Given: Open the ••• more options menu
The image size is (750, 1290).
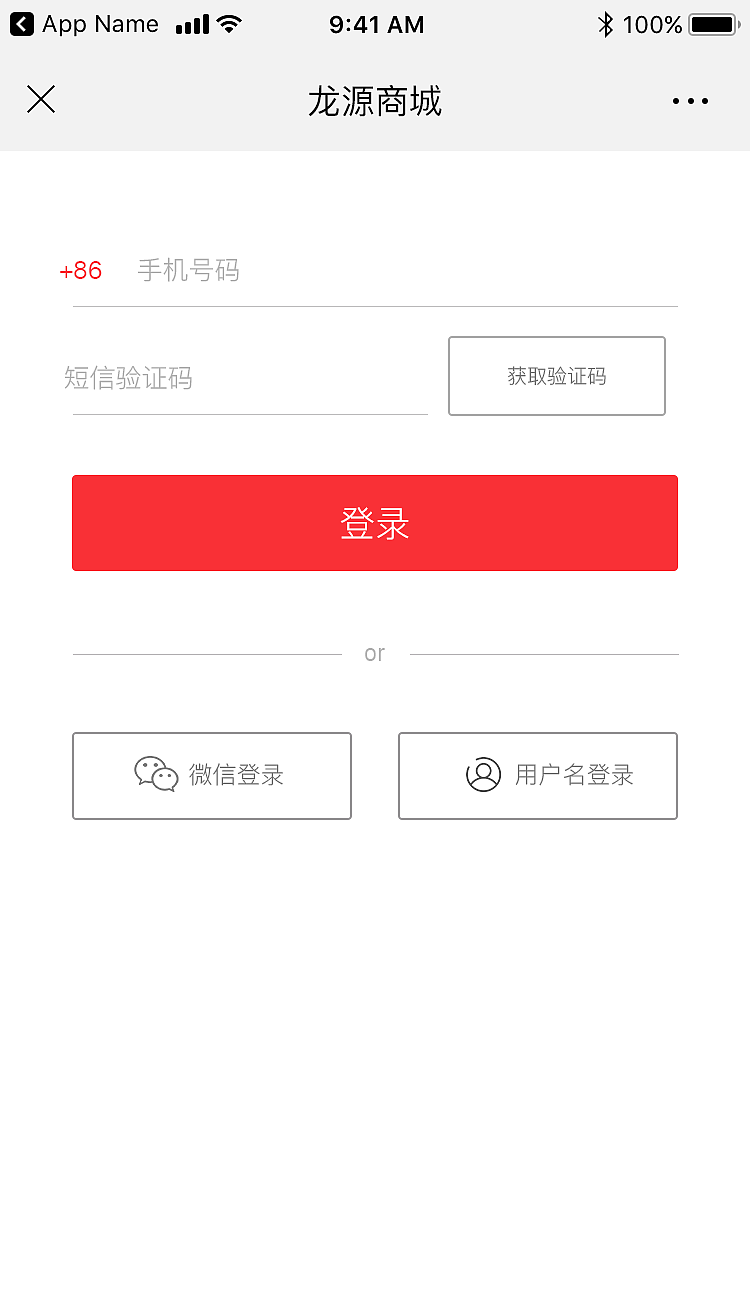Looking at the screenshot, I should click(690, 100).
